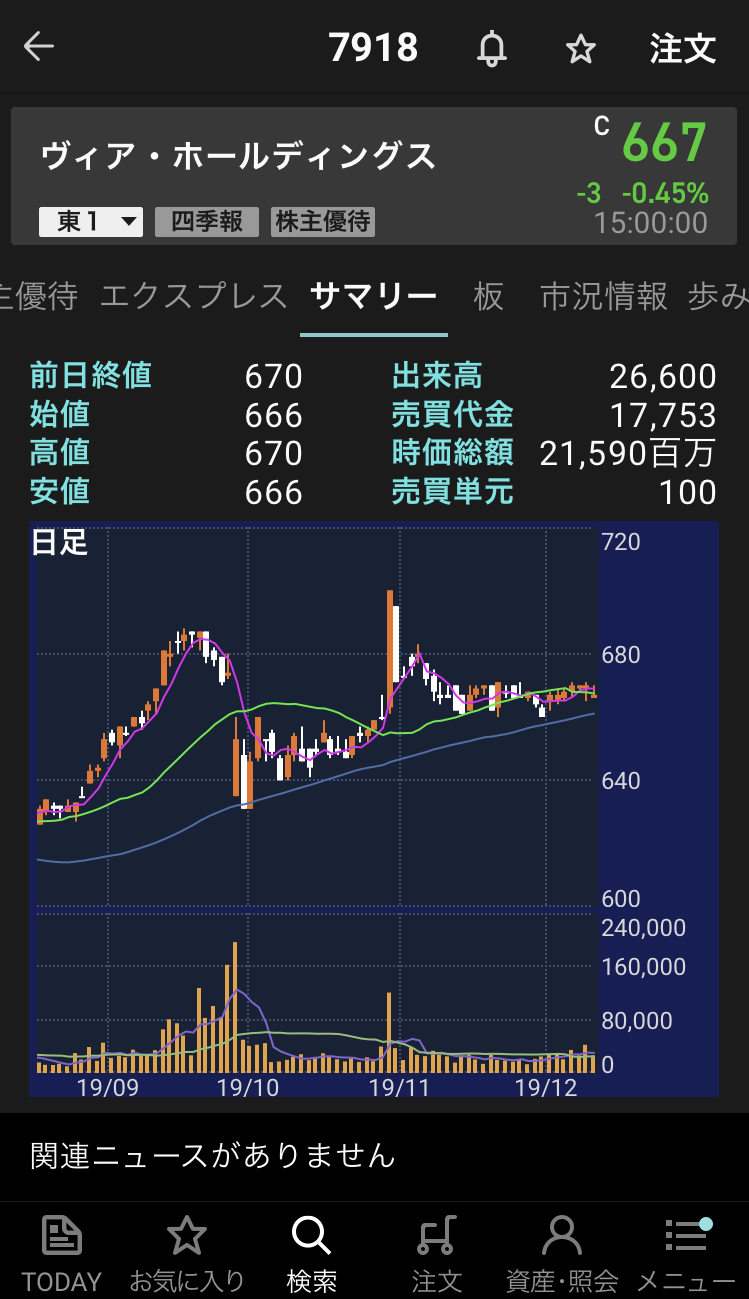This screenshot has width=749, height=1299.
Task: Go to TODAY in bottom navigation
Action: pyautogui.click(x=62, y=1253)
